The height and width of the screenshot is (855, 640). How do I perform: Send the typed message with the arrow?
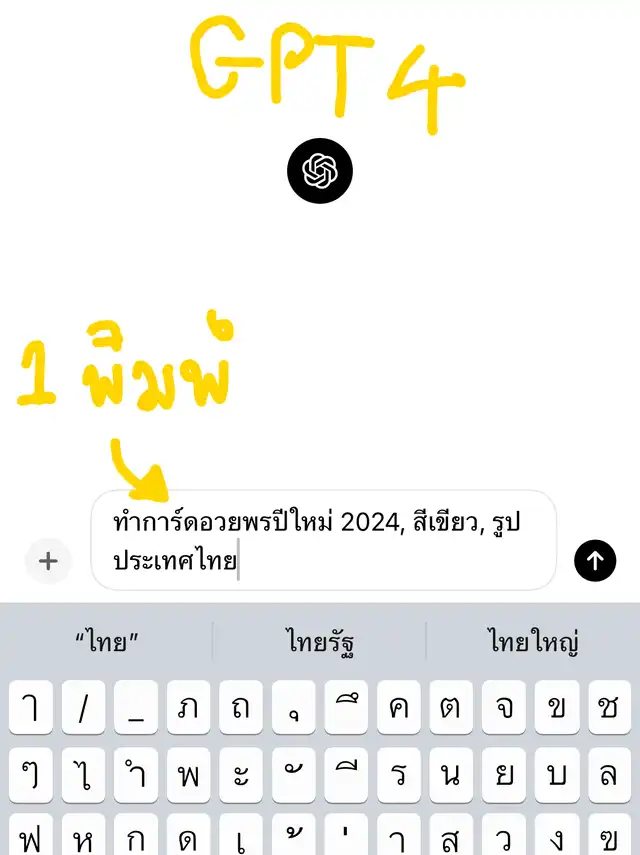point(595,561)
